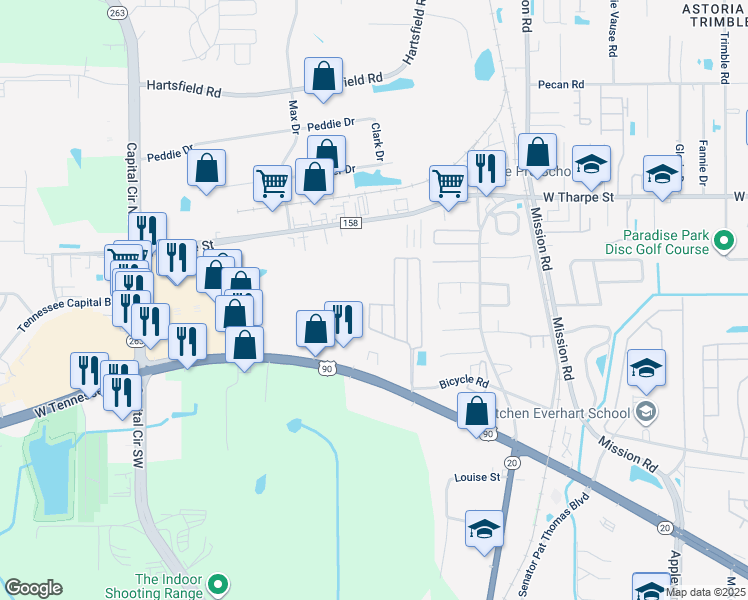Tap the shopping bag marker on Hartsfield Rd

(323, 77)
